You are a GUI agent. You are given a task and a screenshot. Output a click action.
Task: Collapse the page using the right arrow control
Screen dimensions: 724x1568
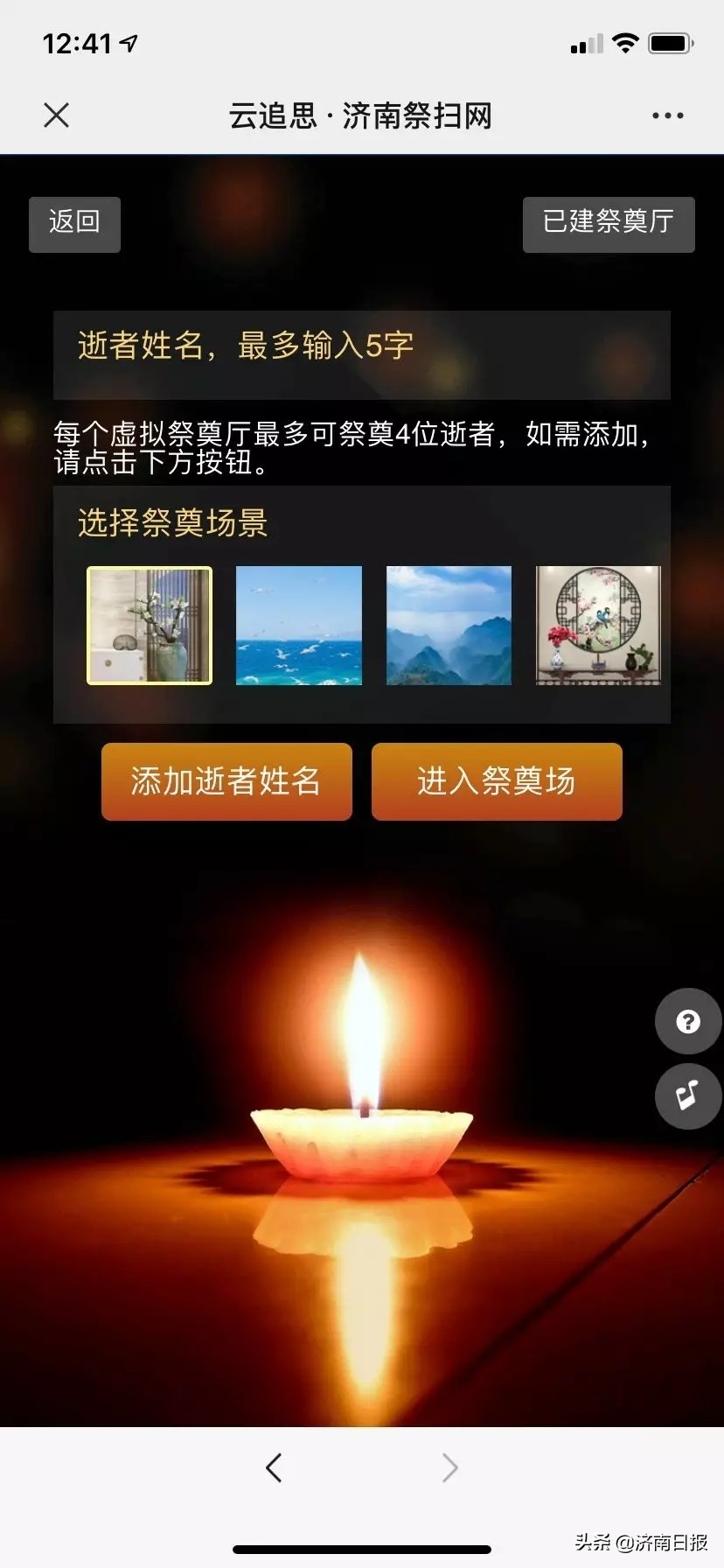(449, 1468)
